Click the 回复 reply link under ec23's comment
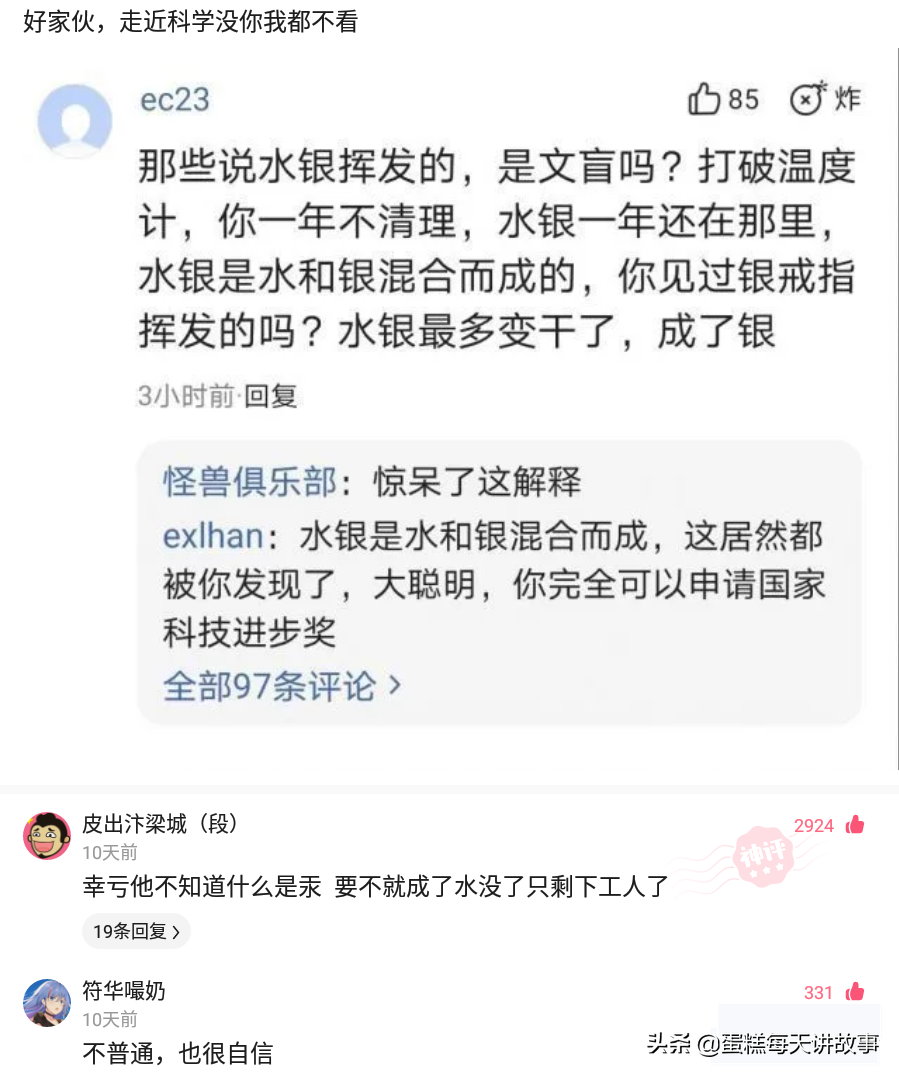The width and height of the screenshot is (899, 1075). [276, 396]
